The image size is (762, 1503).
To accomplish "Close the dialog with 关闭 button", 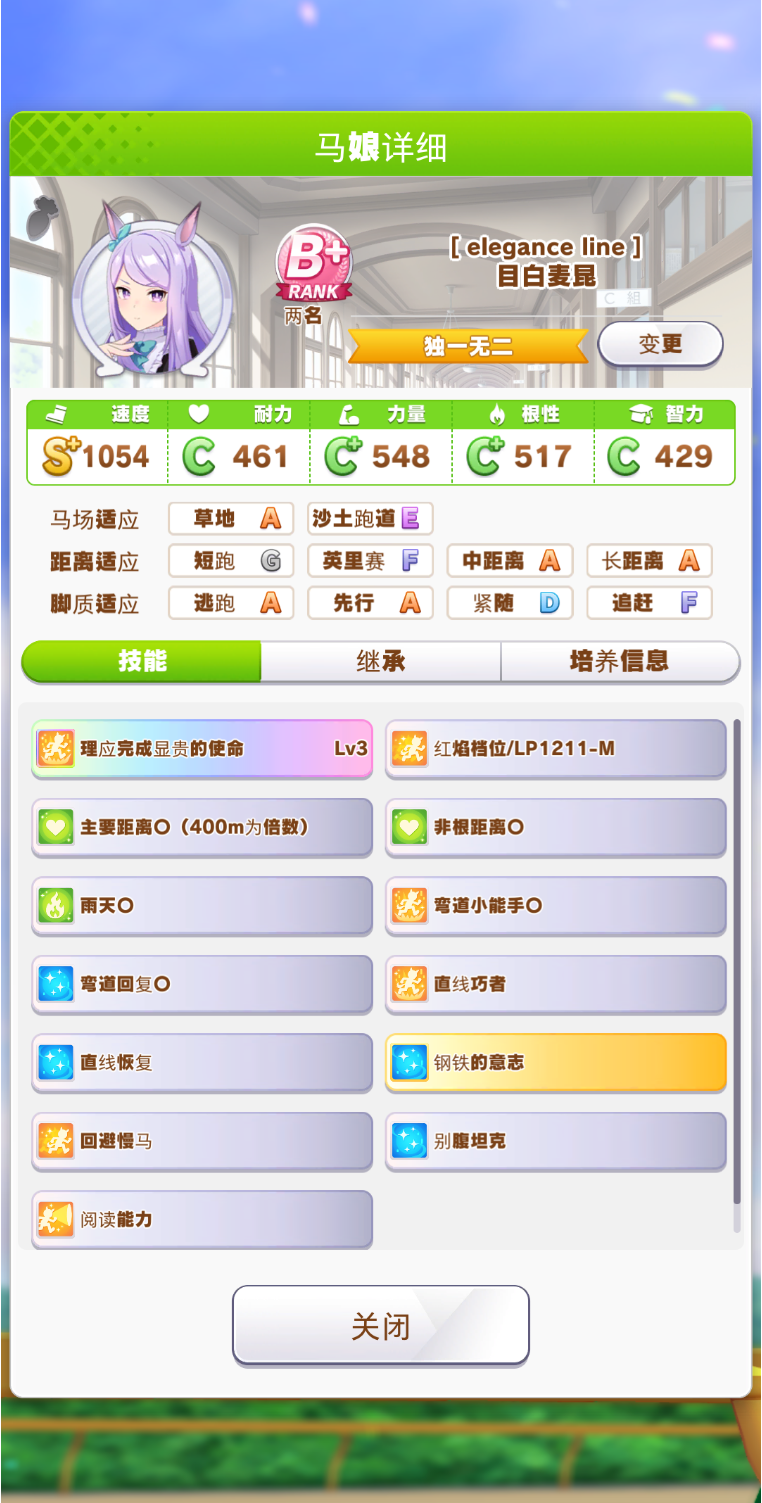I will coord(380,1327).
